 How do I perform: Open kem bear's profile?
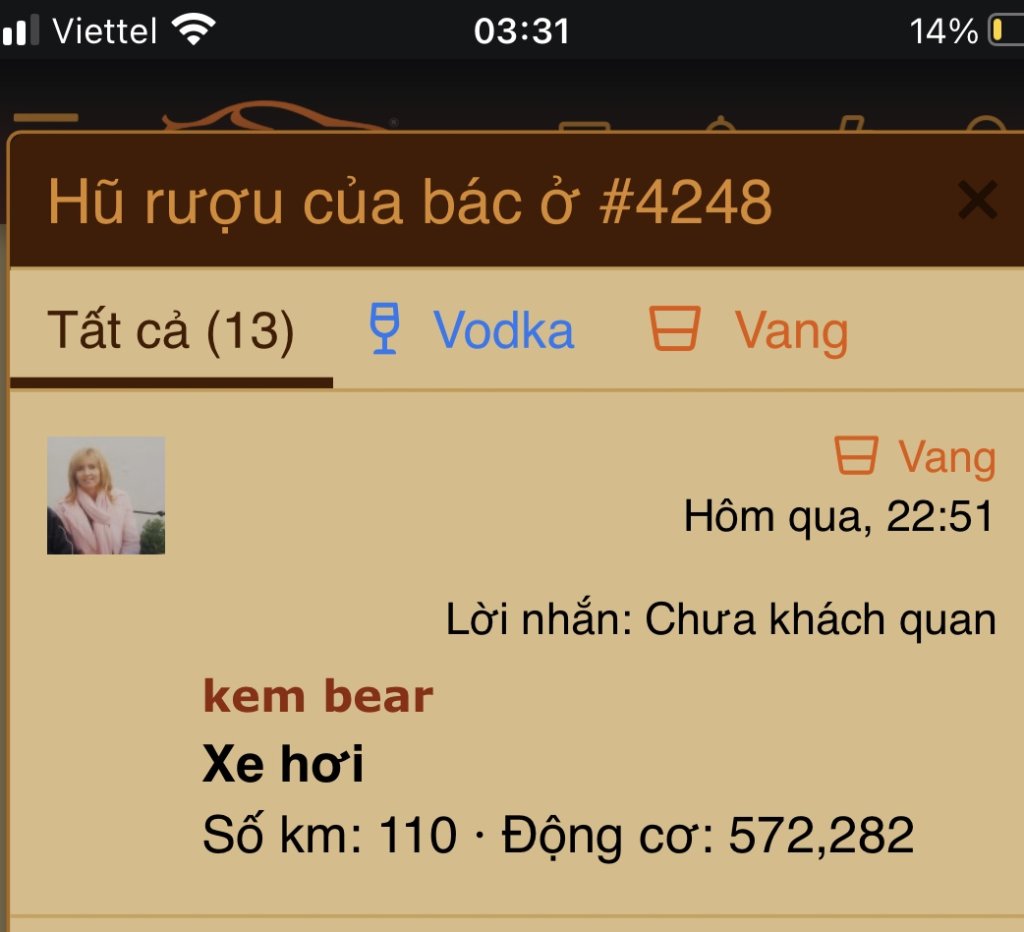[x=318, y=697]
